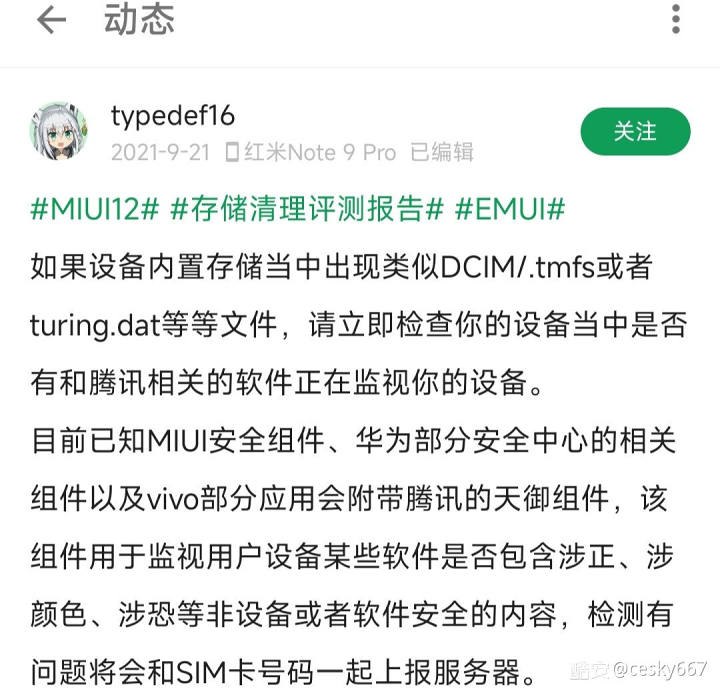View the #存储清理评测报告# topic

(x=306, y=209)
